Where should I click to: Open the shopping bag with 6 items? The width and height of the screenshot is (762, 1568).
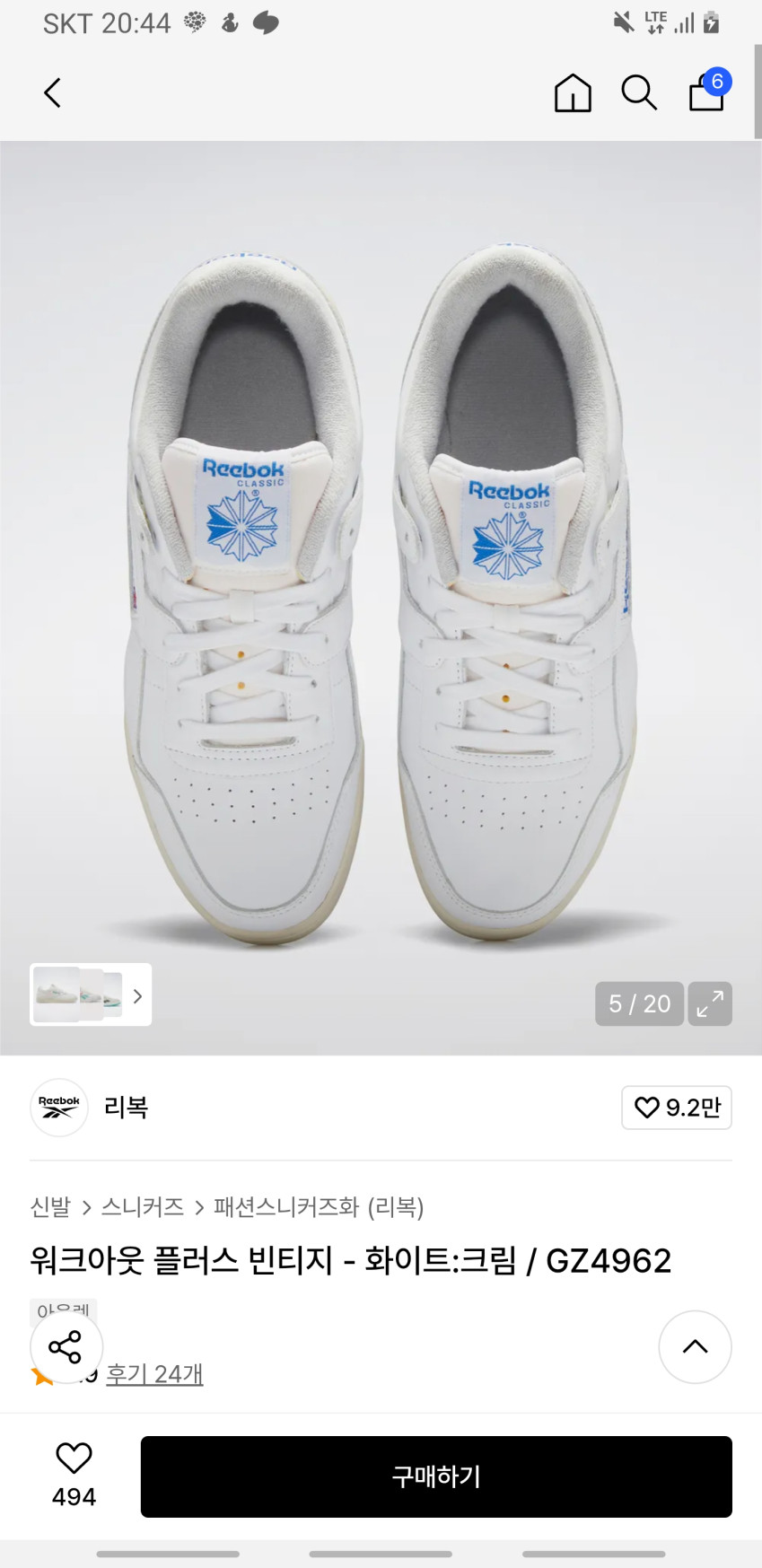point(707,92)
